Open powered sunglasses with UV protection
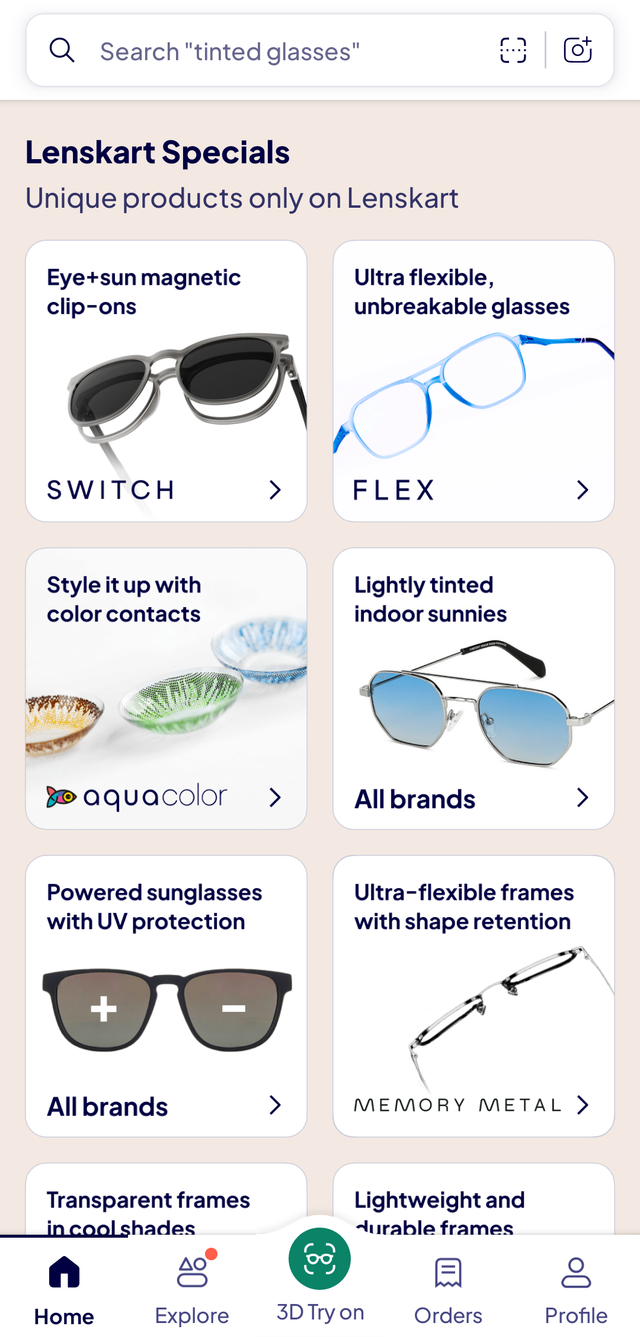640x1337 pixels. click(166, 996)
